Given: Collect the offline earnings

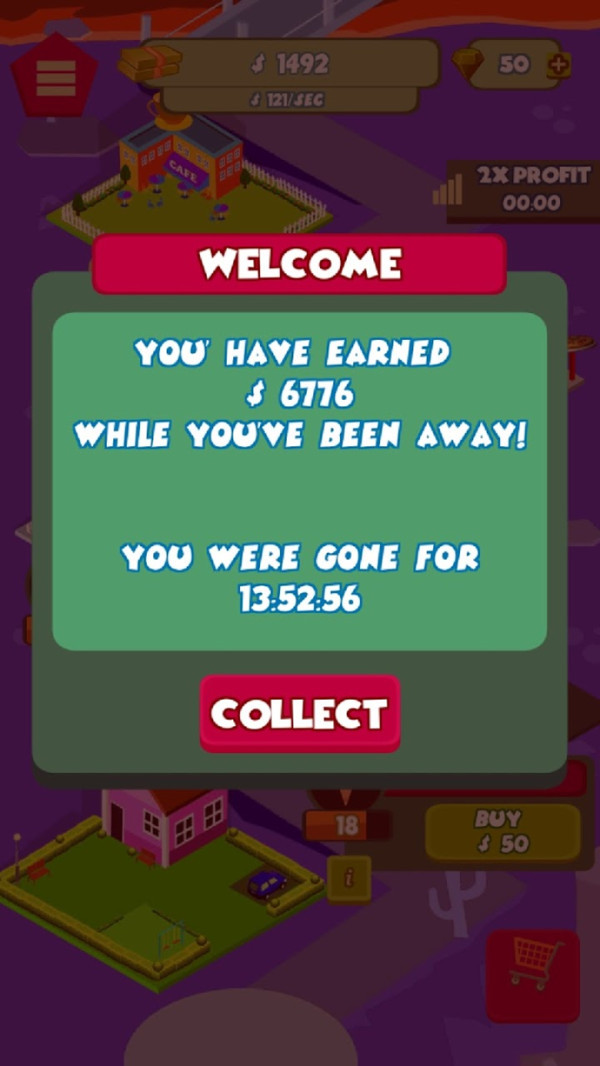Looking at the screenshot, I should [300, 713].
